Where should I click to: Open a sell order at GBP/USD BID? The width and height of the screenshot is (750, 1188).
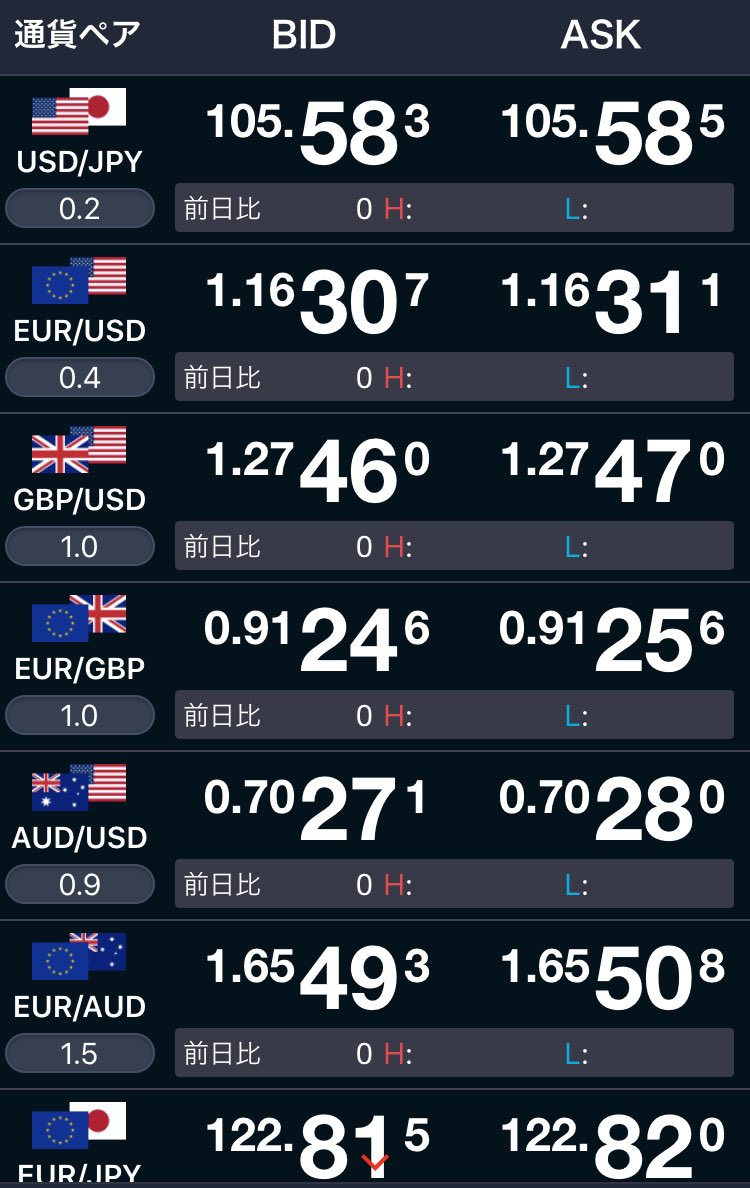click(318, 472)
